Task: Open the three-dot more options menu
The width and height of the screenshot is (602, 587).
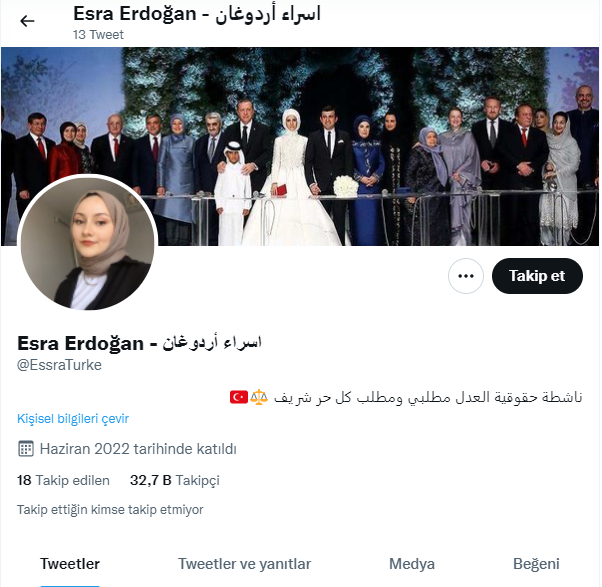Action: point(466,276)
